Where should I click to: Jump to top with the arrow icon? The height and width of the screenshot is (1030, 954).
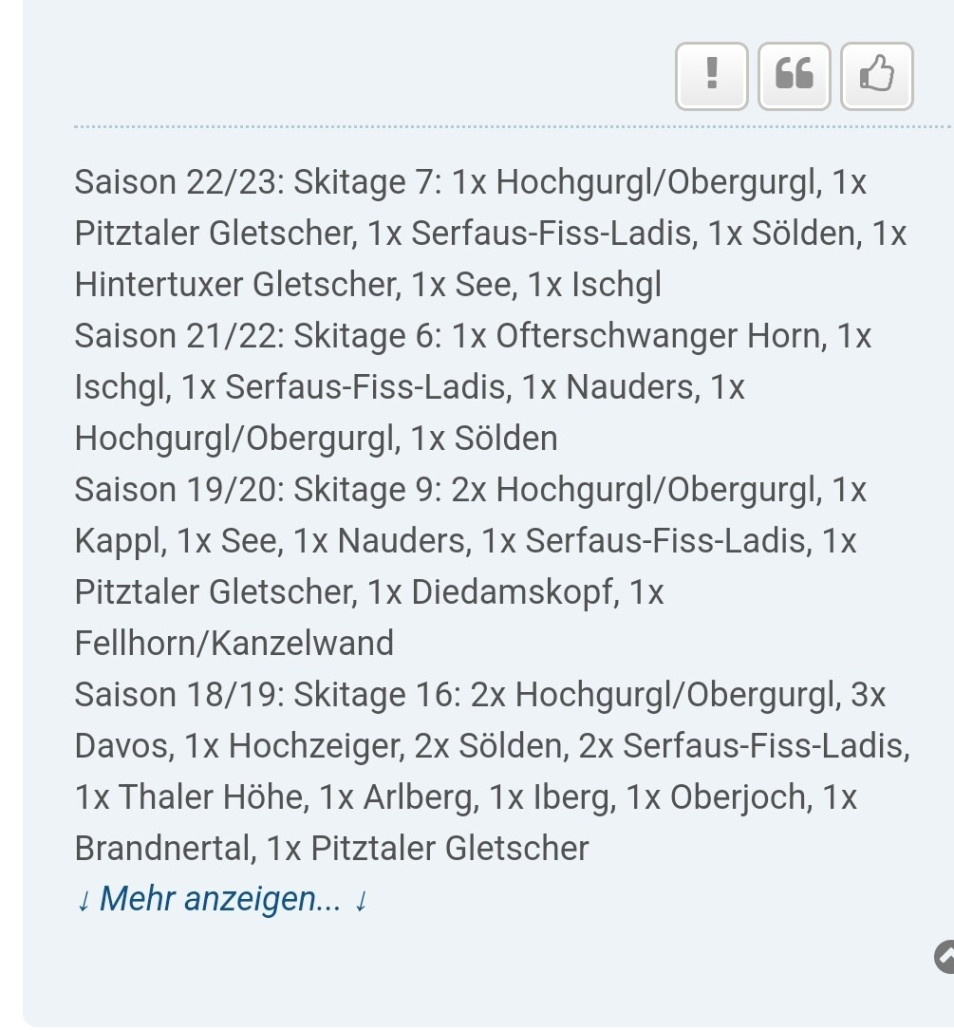(945, 957)
